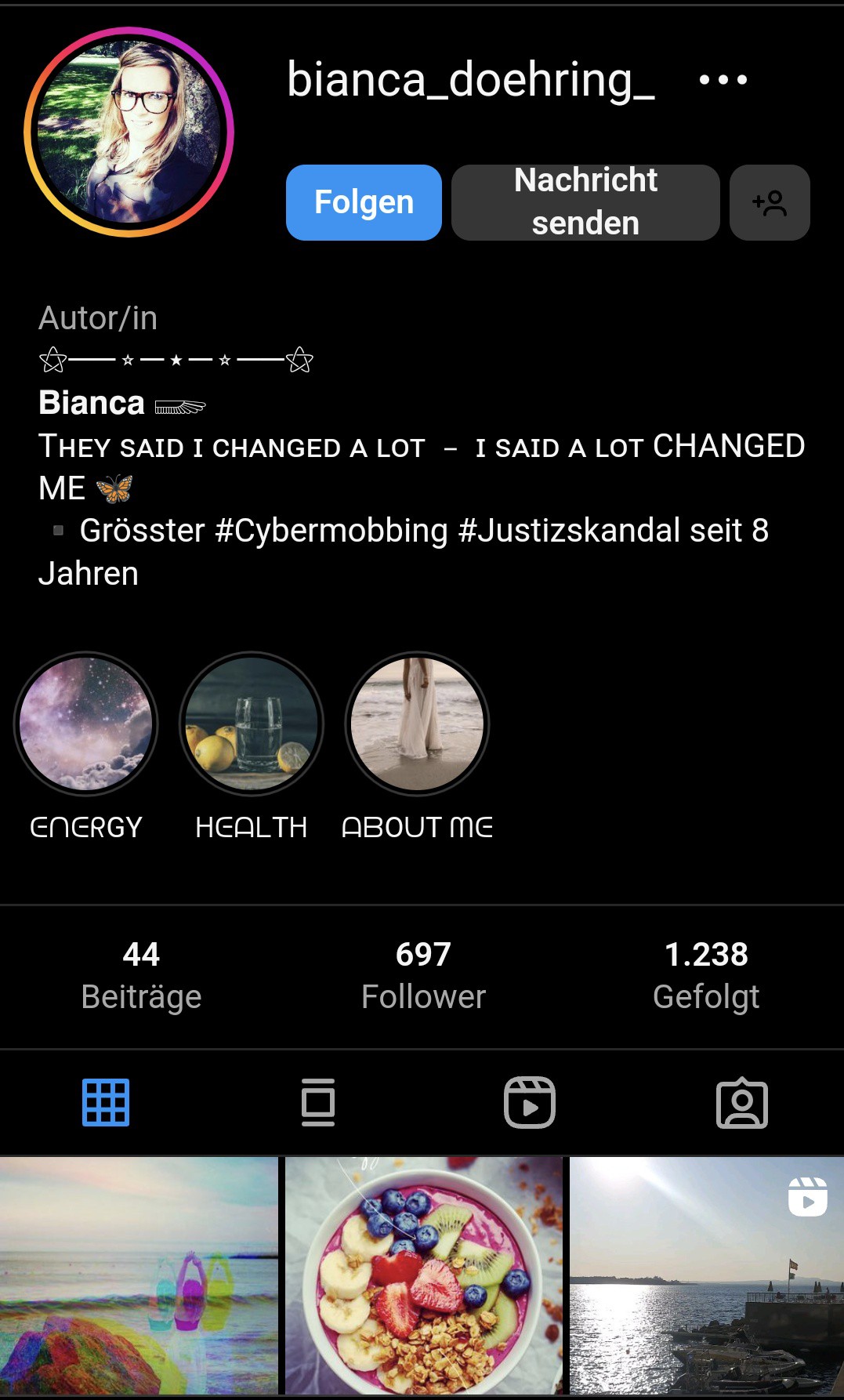This screenshot has width=844, height=1400.
Task: Tap the Nachricht senden button
Action: pos(585,202)
